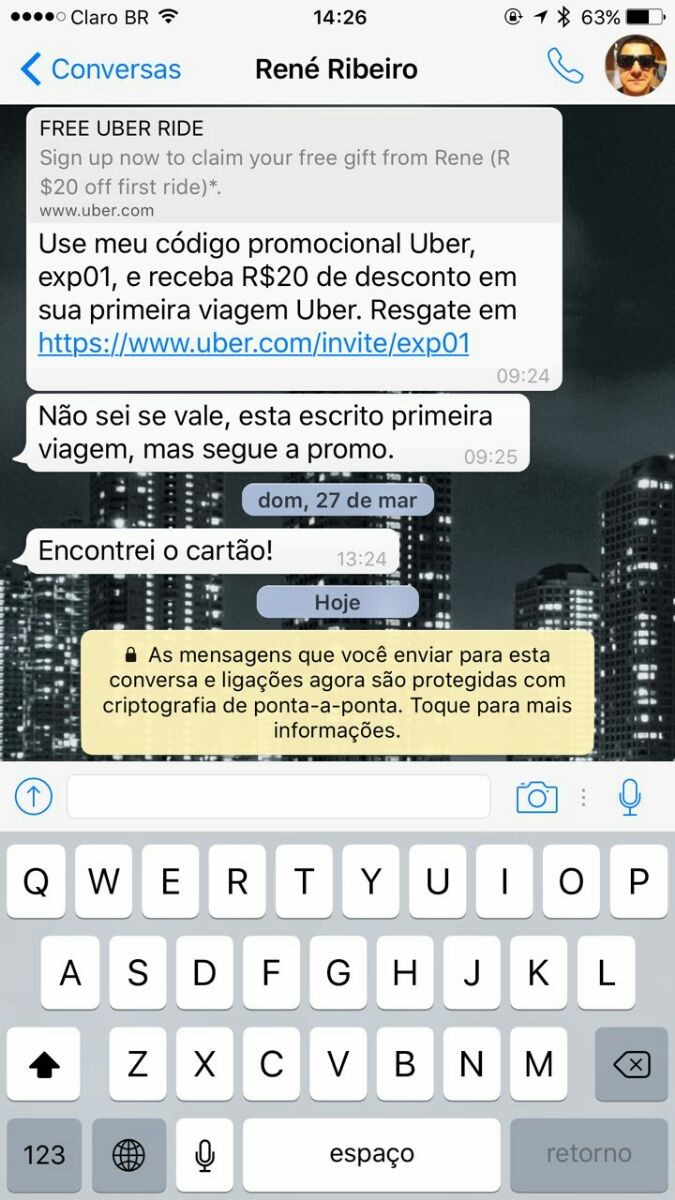Screen dimensions: 675x1200
Task: Open the camera to send a photo
Action: point(537,797)
